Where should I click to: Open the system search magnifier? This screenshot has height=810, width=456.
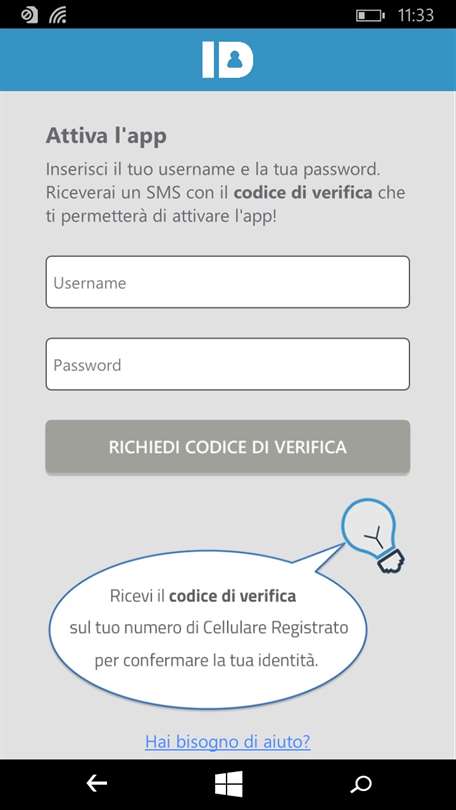(360, 784)
